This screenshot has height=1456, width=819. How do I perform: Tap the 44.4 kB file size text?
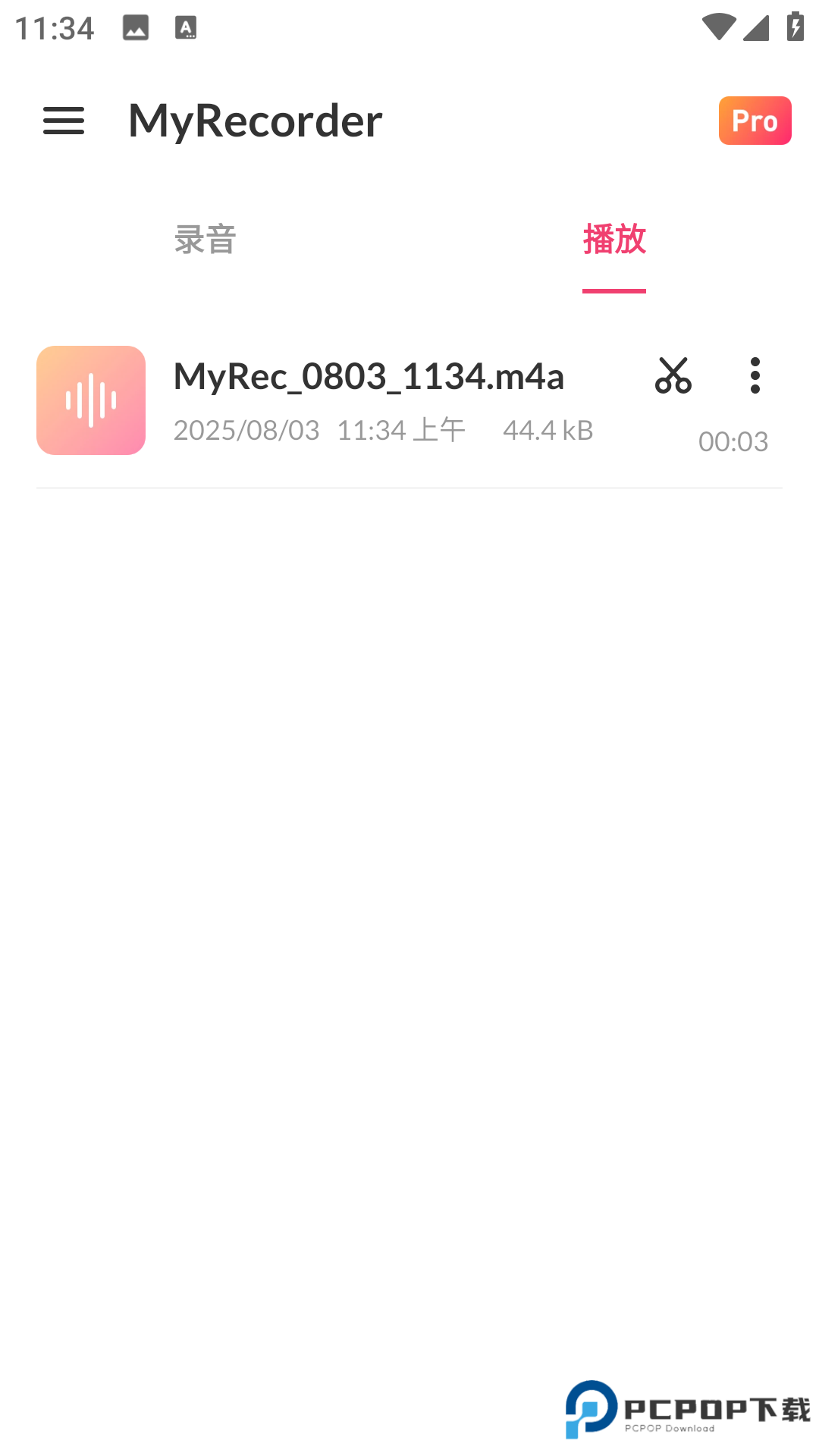coord(548,429)
